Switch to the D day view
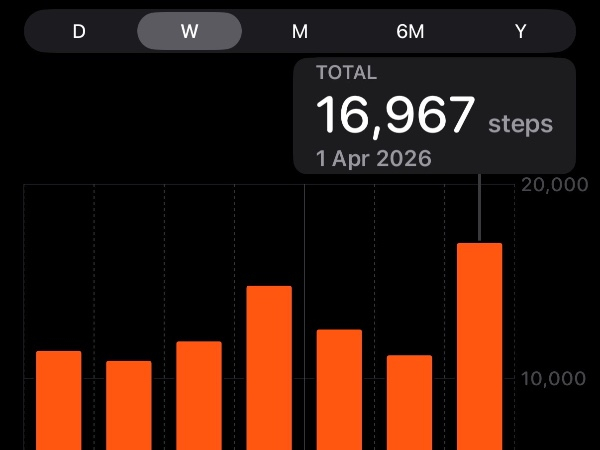Screen dimensions: 600x450 [x=79, y=31]
